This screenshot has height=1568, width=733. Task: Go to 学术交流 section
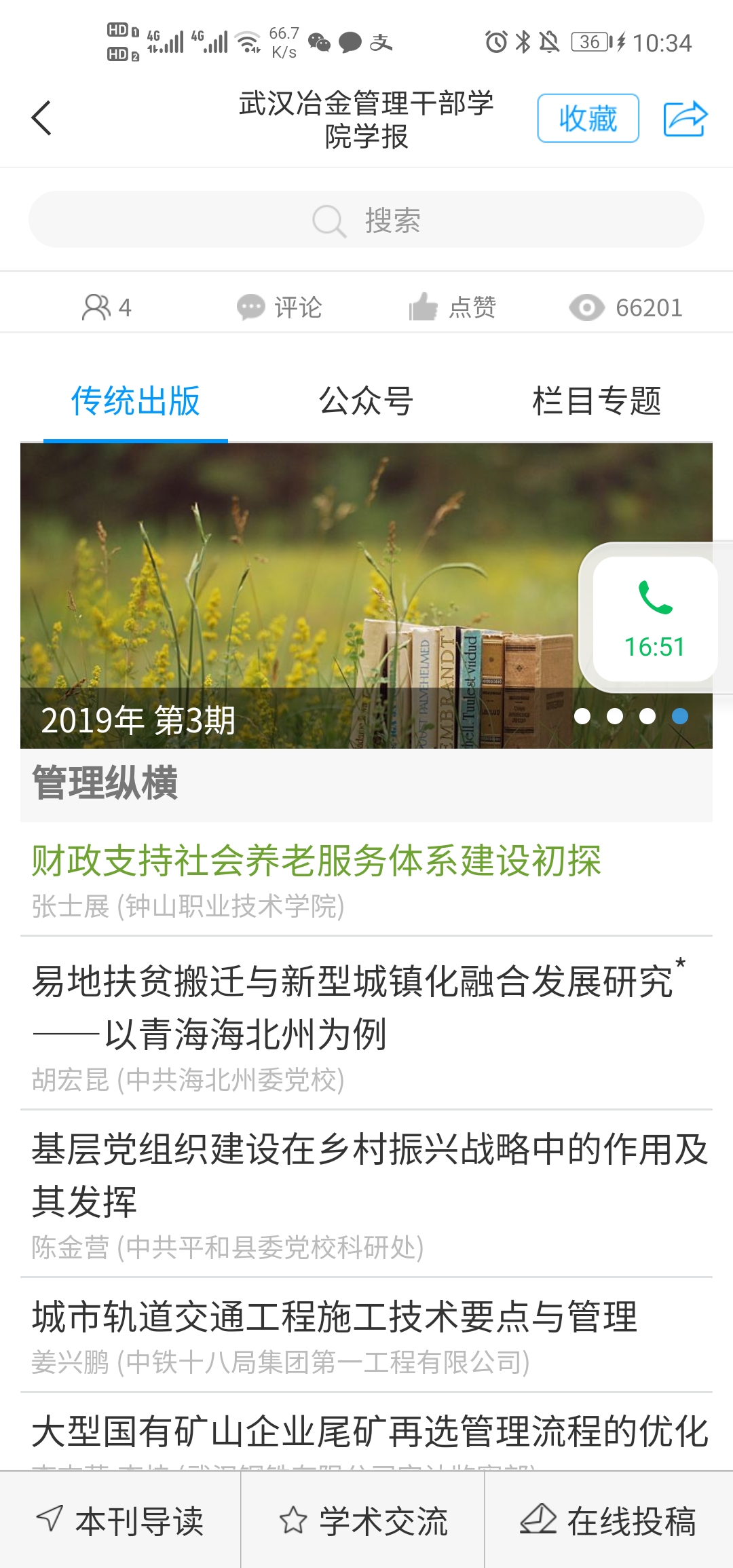pos(364,1520)
